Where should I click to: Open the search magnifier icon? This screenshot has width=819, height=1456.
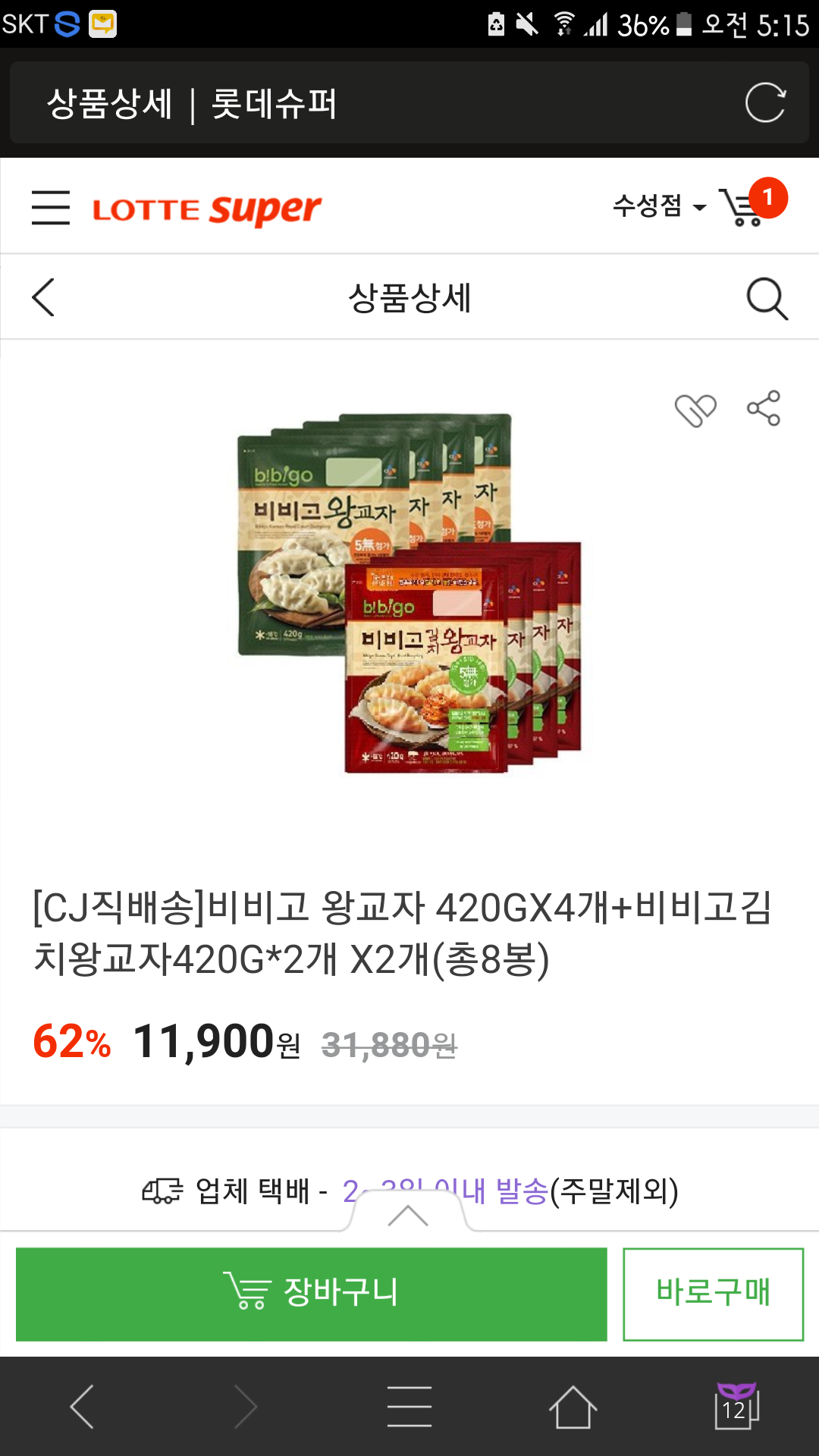(x=767, y=298)
